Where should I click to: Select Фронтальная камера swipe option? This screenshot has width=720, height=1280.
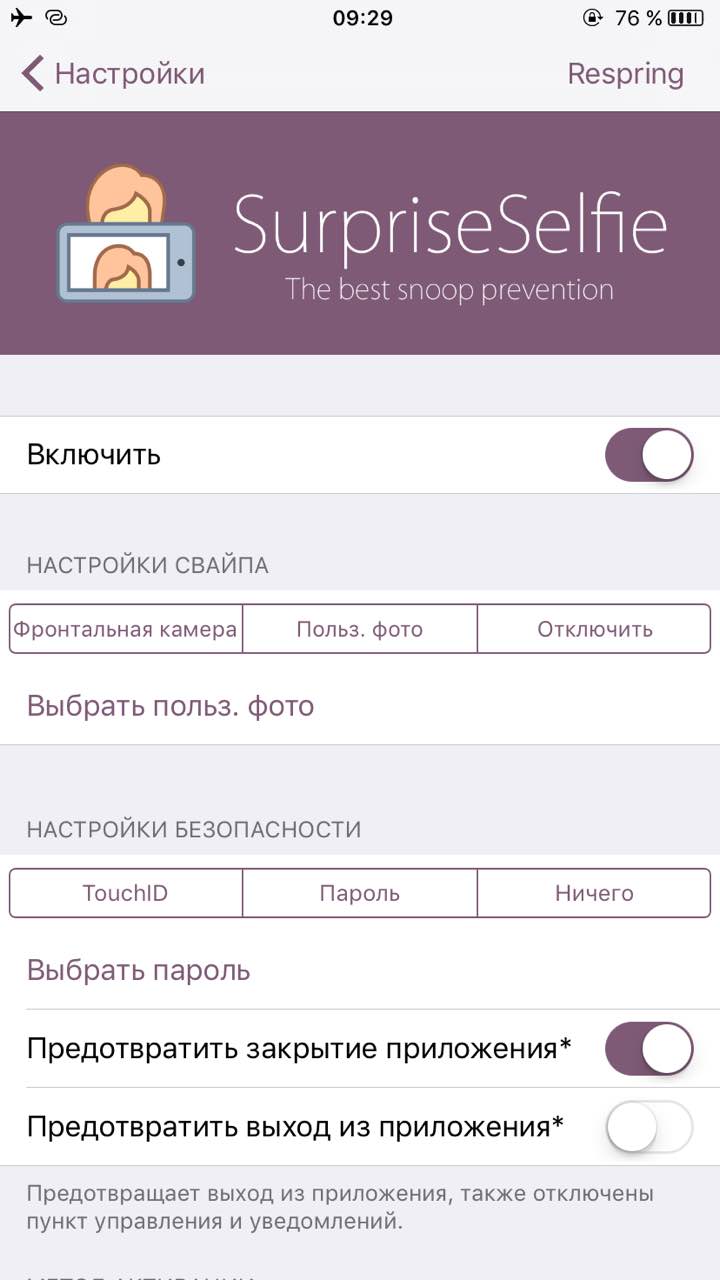126,629
